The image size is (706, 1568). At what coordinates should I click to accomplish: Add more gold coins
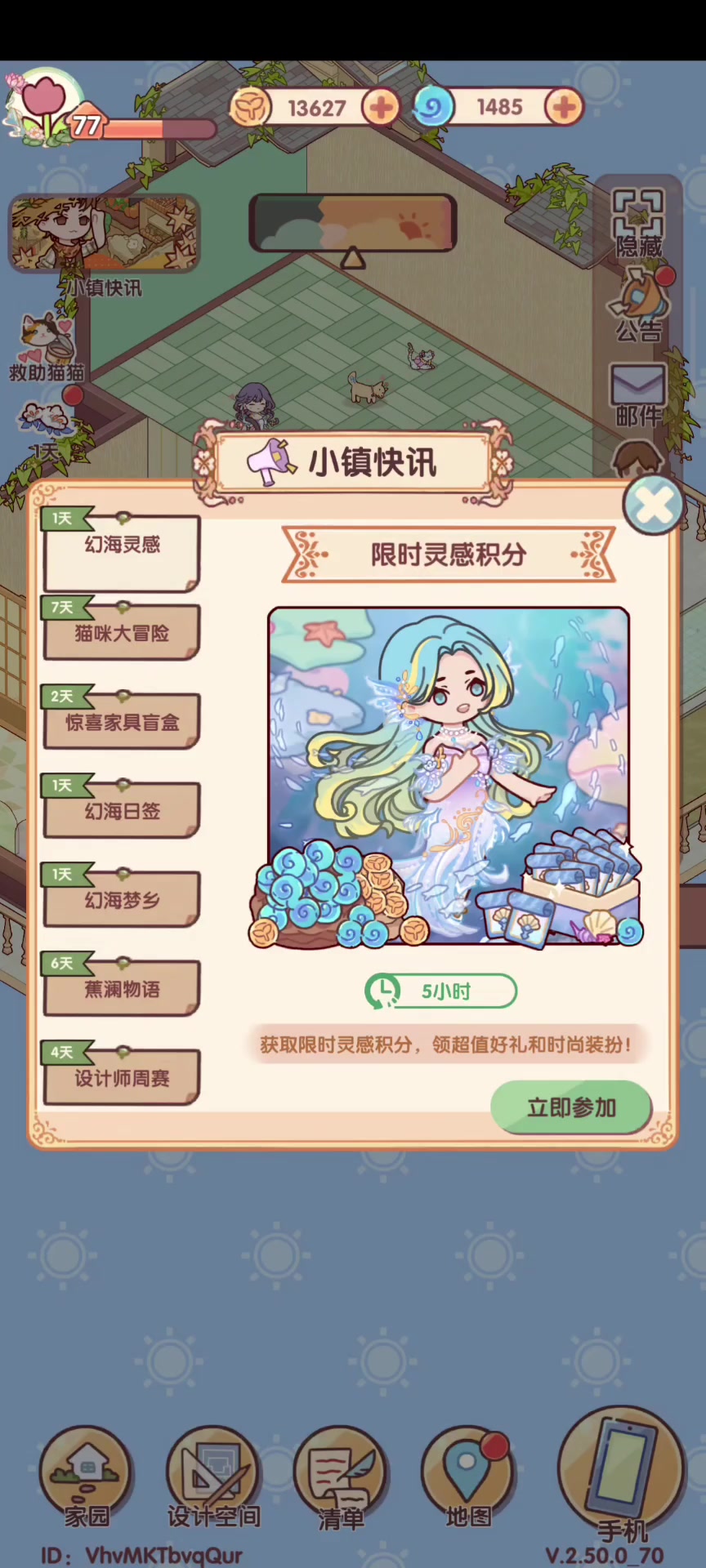tap(381, 108)
